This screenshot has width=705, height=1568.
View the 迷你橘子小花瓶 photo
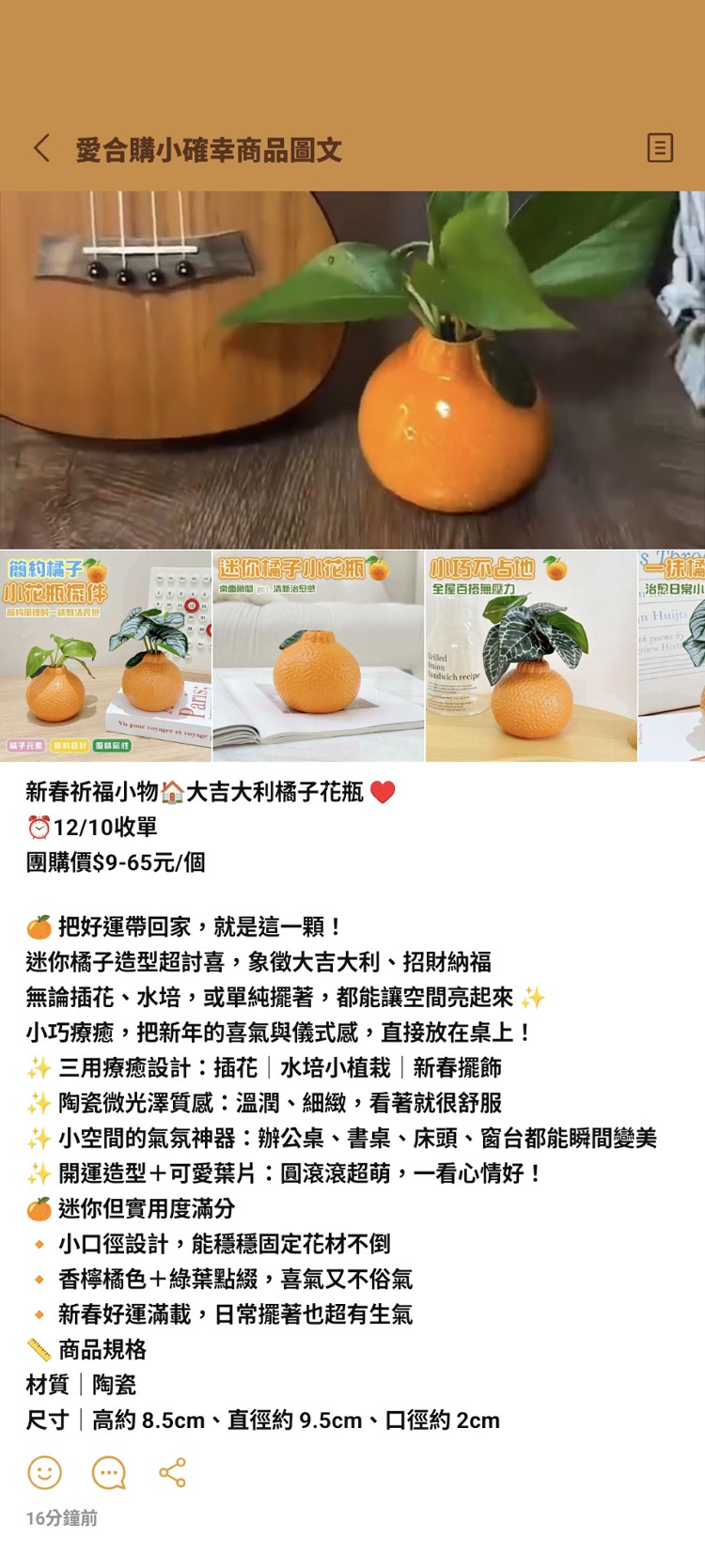coord(319,656)
